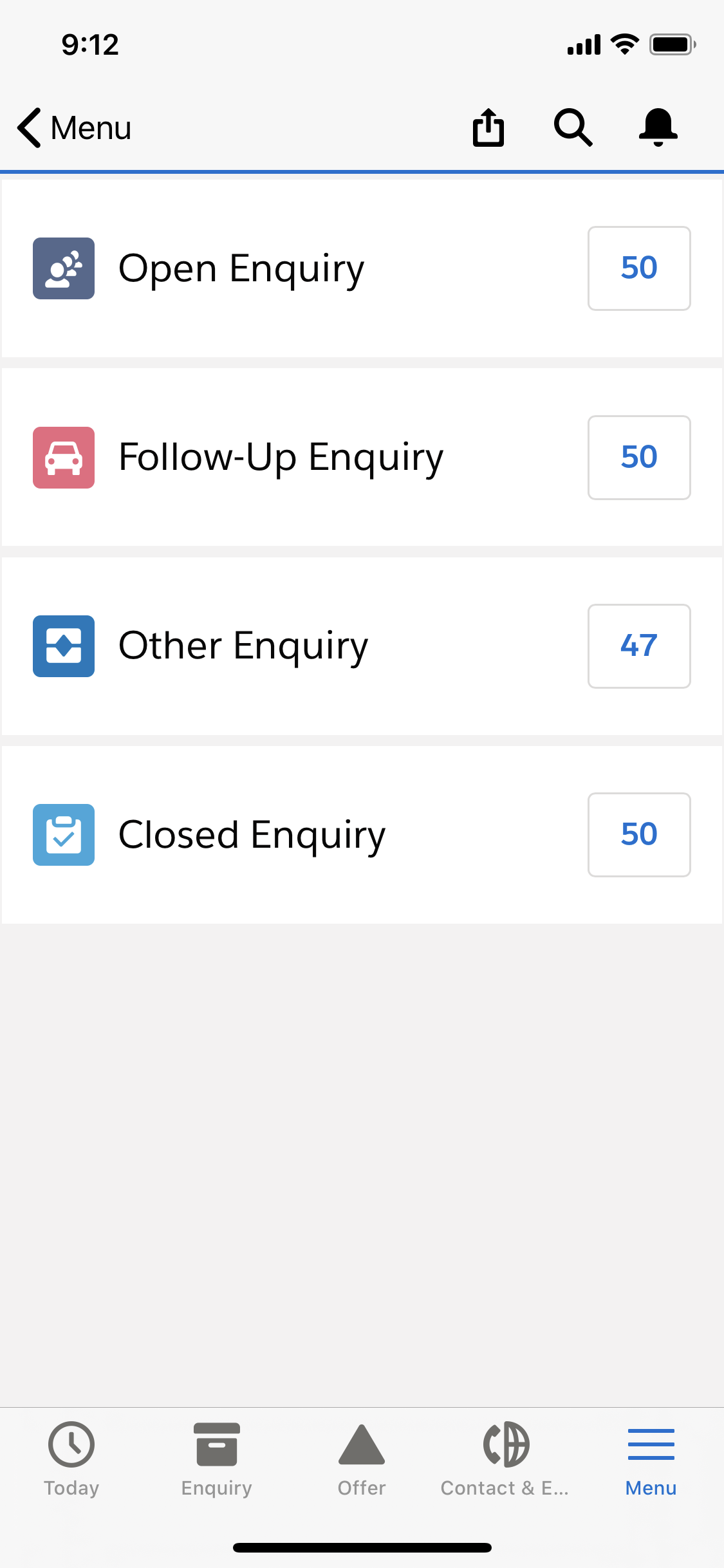Go back to Menu

pyautogui.click(x=74, y=127)
